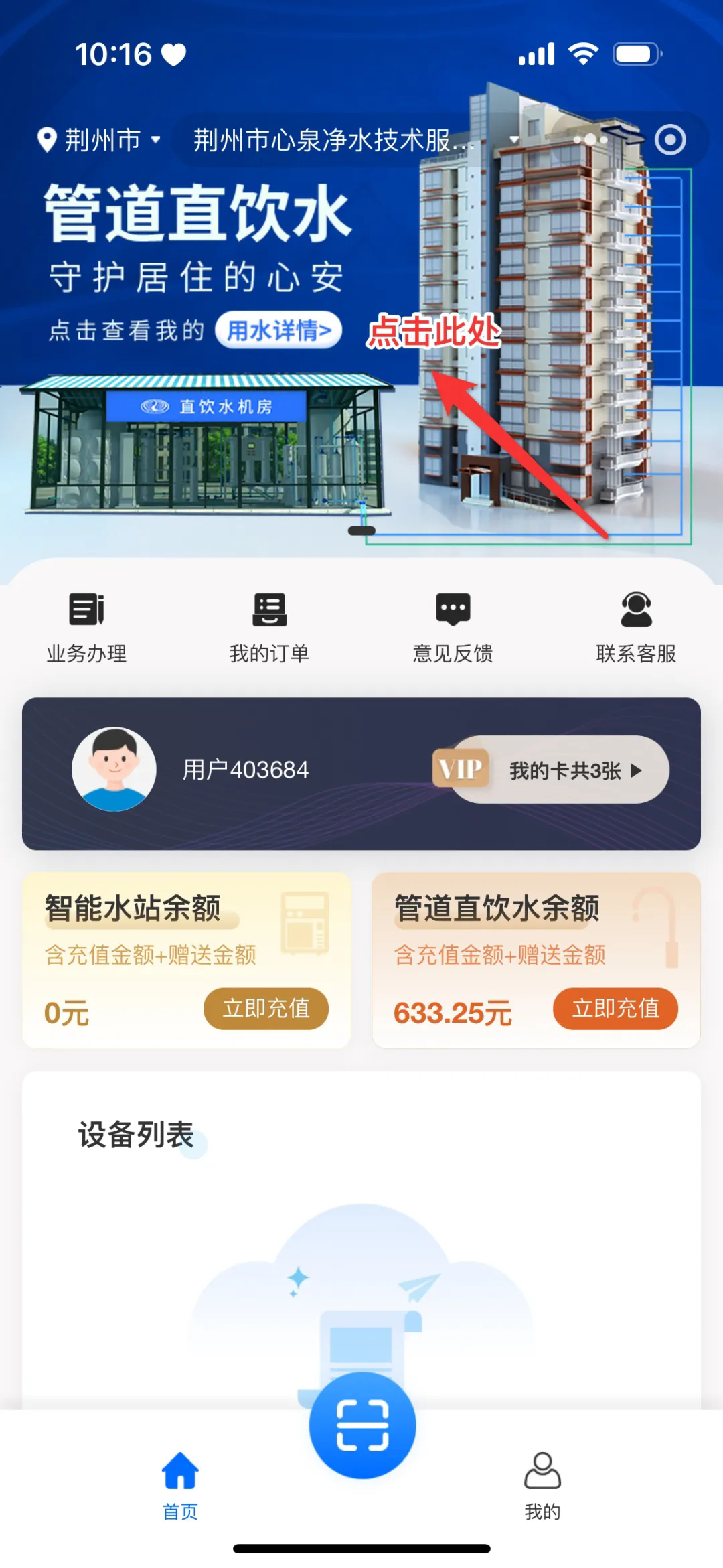Open the mini-program more options menu

tap(590, 140)
